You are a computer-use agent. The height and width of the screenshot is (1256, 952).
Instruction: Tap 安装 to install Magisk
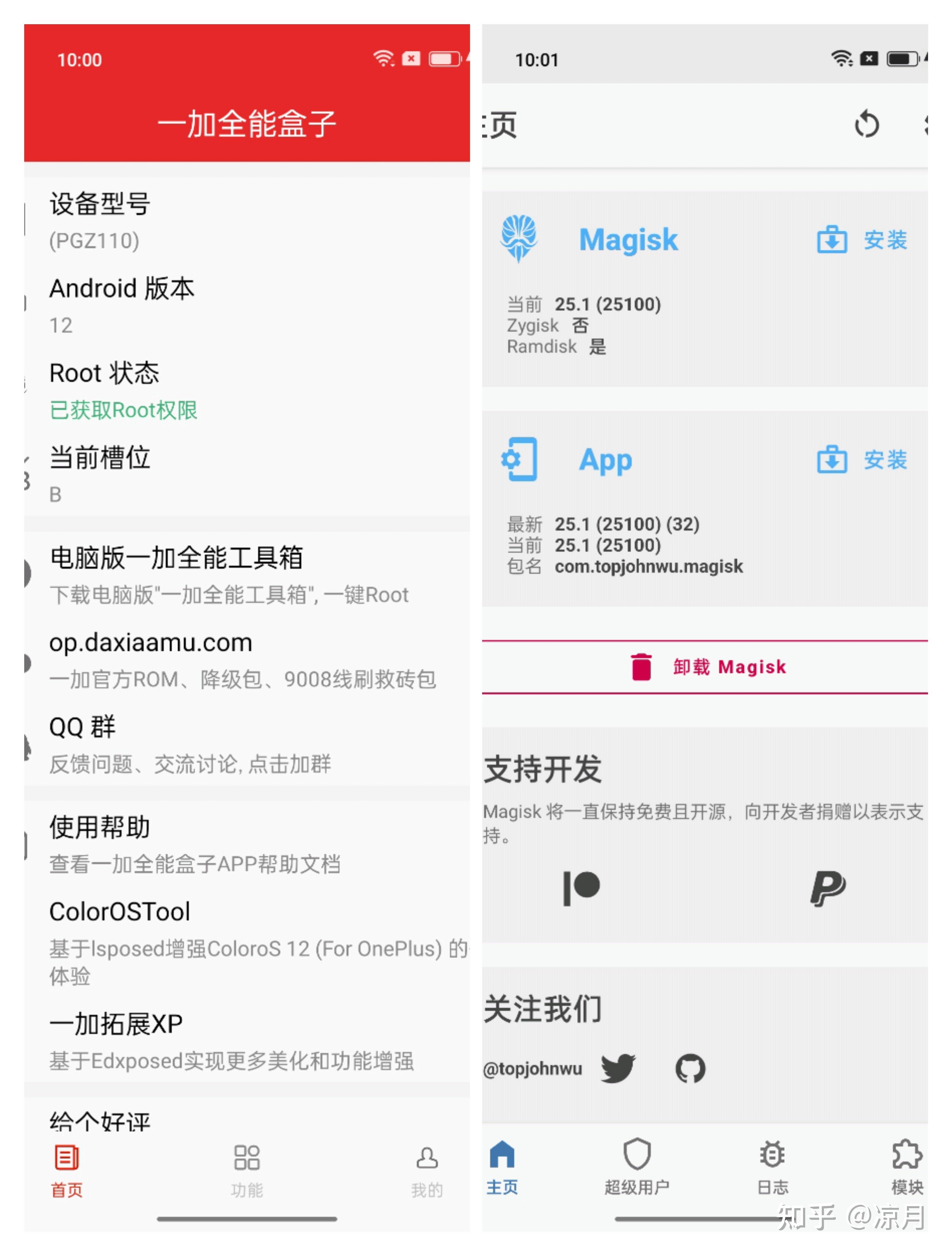(883, 239)
